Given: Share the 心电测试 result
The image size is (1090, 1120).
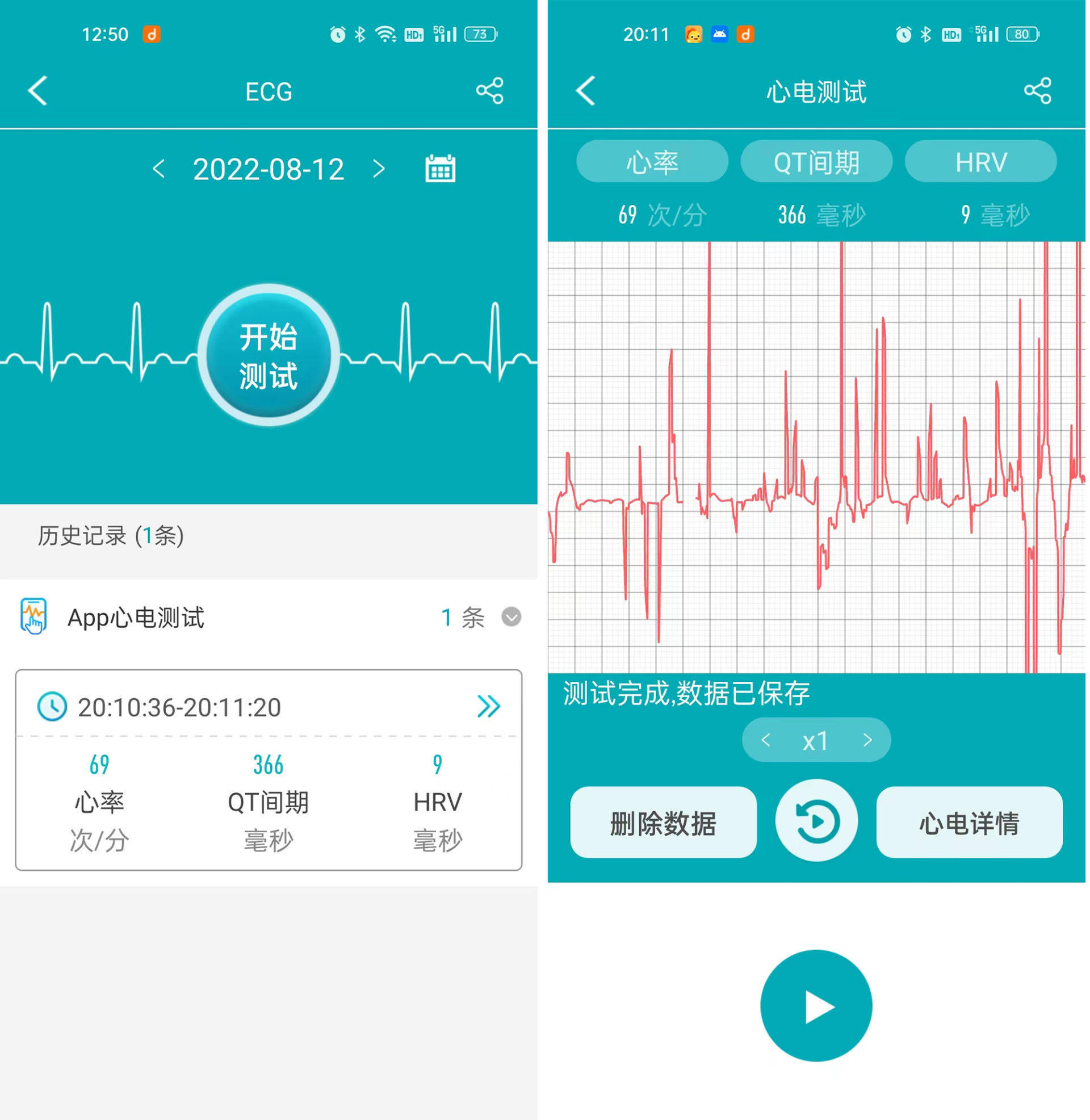Looking at the screenshot, I should click(x=1037, y=91).
